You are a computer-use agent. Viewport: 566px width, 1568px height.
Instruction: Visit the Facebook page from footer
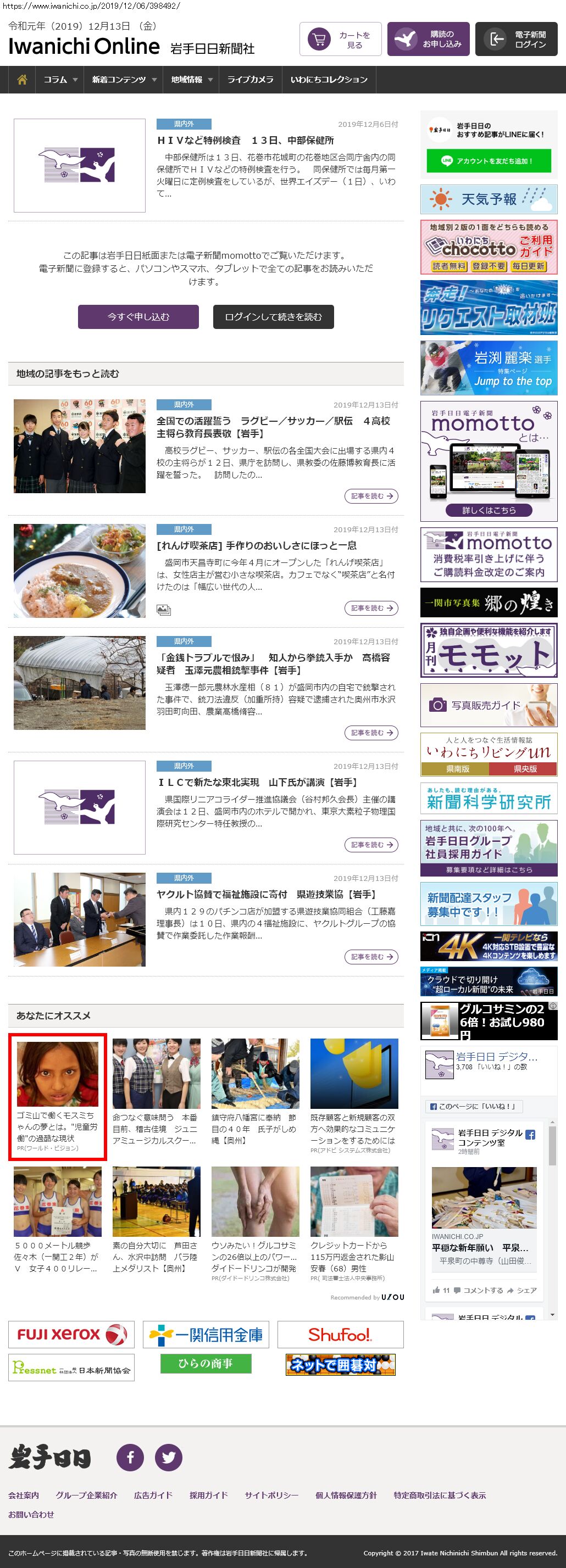tap(130, 1457)
